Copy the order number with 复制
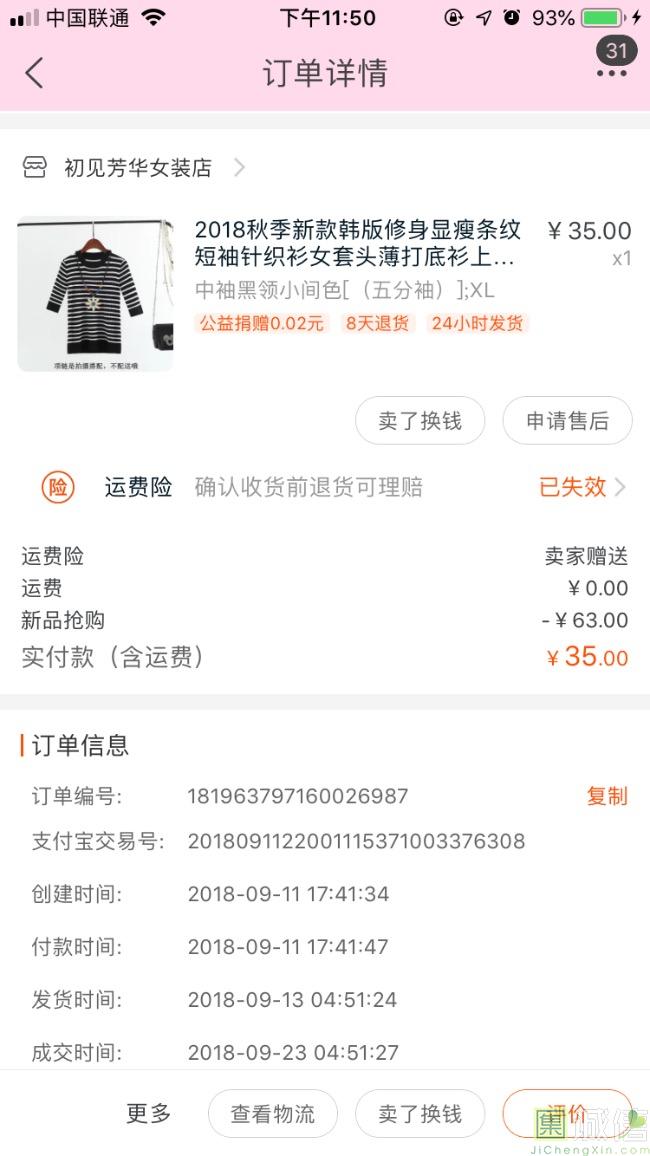 607,796
